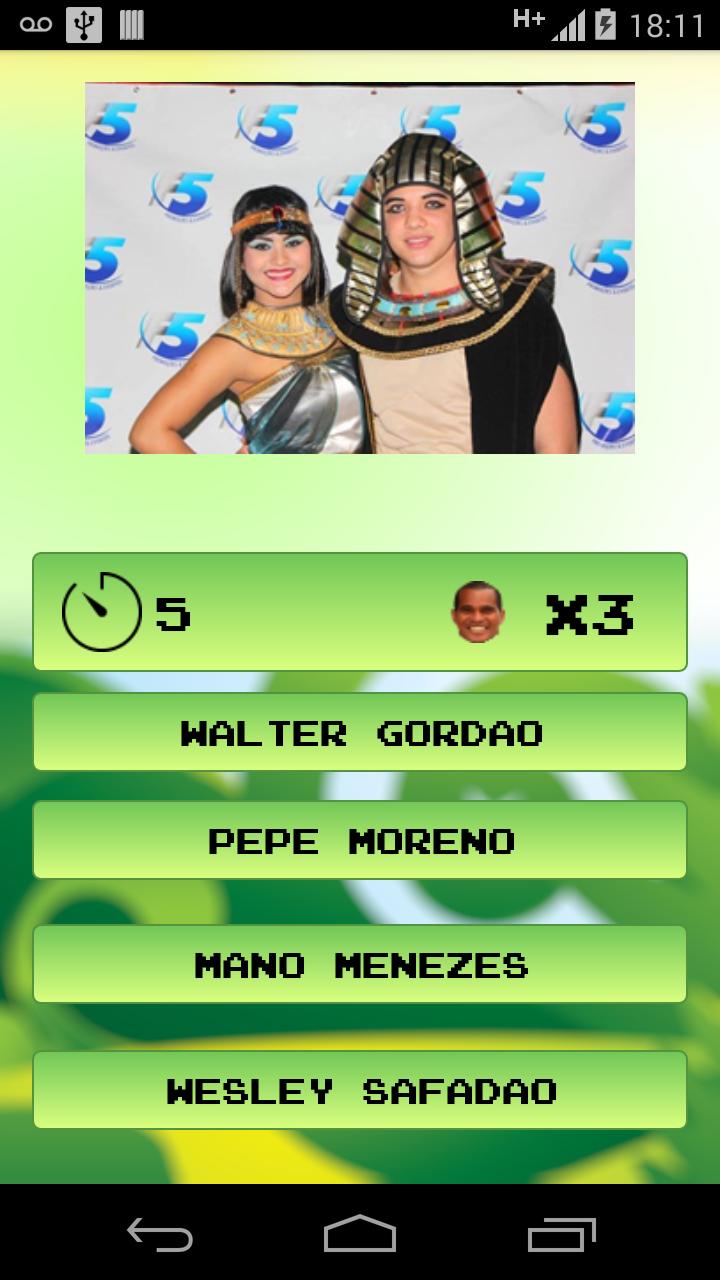Open the recent apps overview
Screen dimensions: 720x1280
[x=561, y=1234]
